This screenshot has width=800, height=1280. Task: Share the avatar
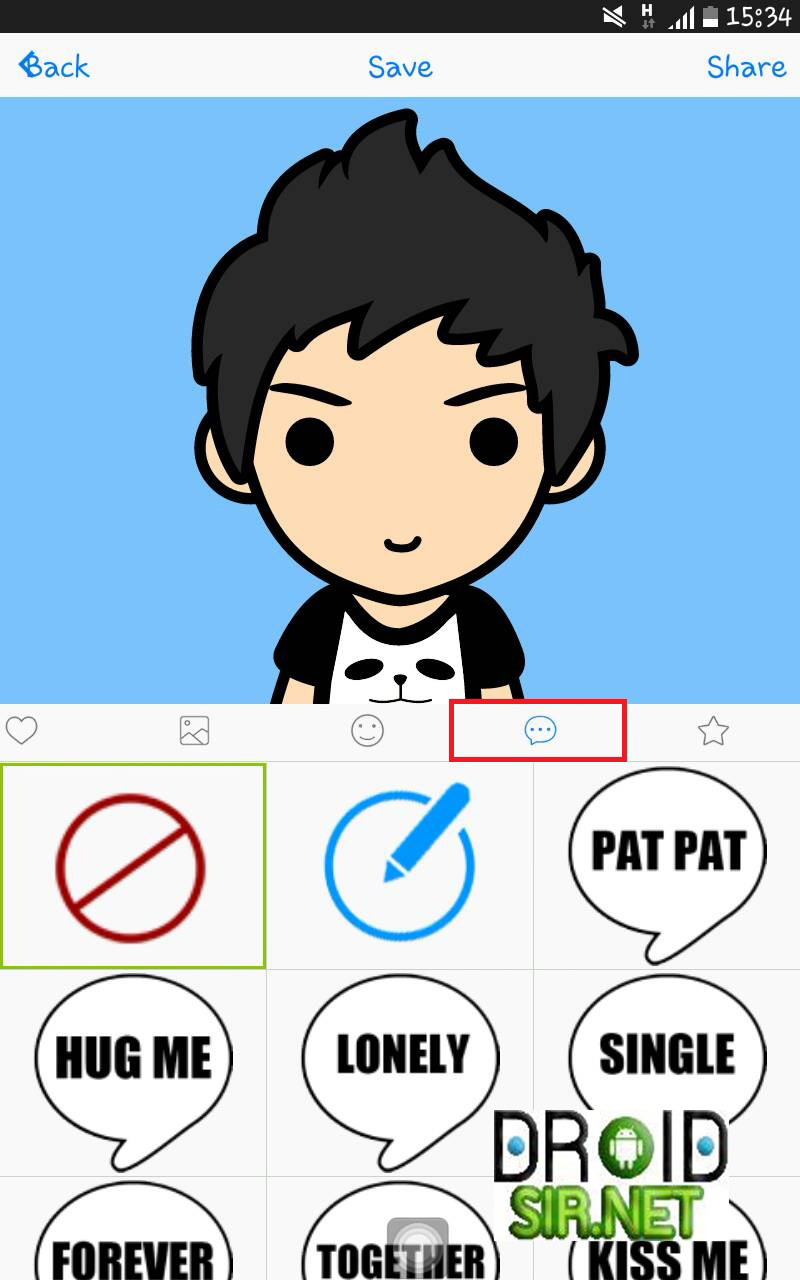point(746,66)
